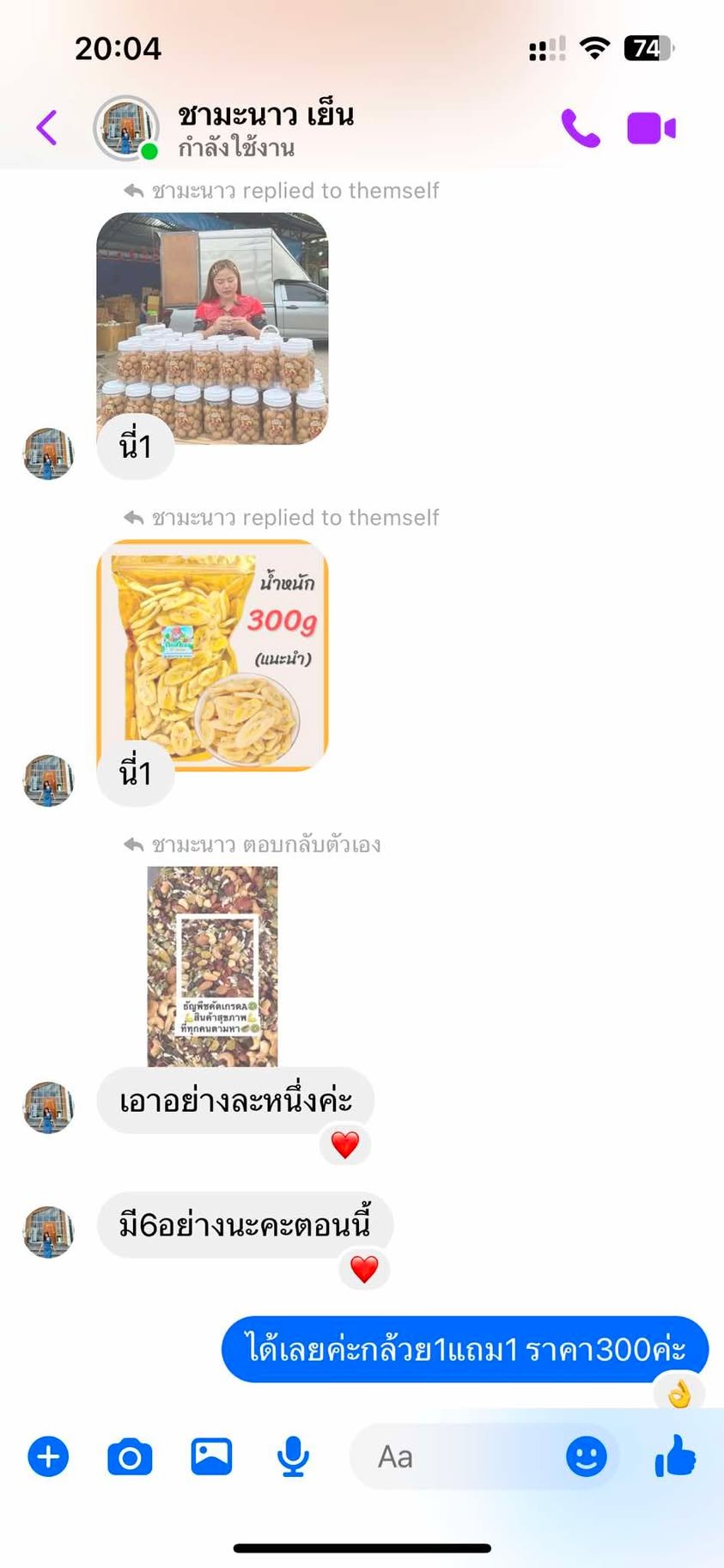This screenshot has height=1568, width=724.
Task: Go back to the chat list
Action: pyautogui.click(x=47, y=128)
